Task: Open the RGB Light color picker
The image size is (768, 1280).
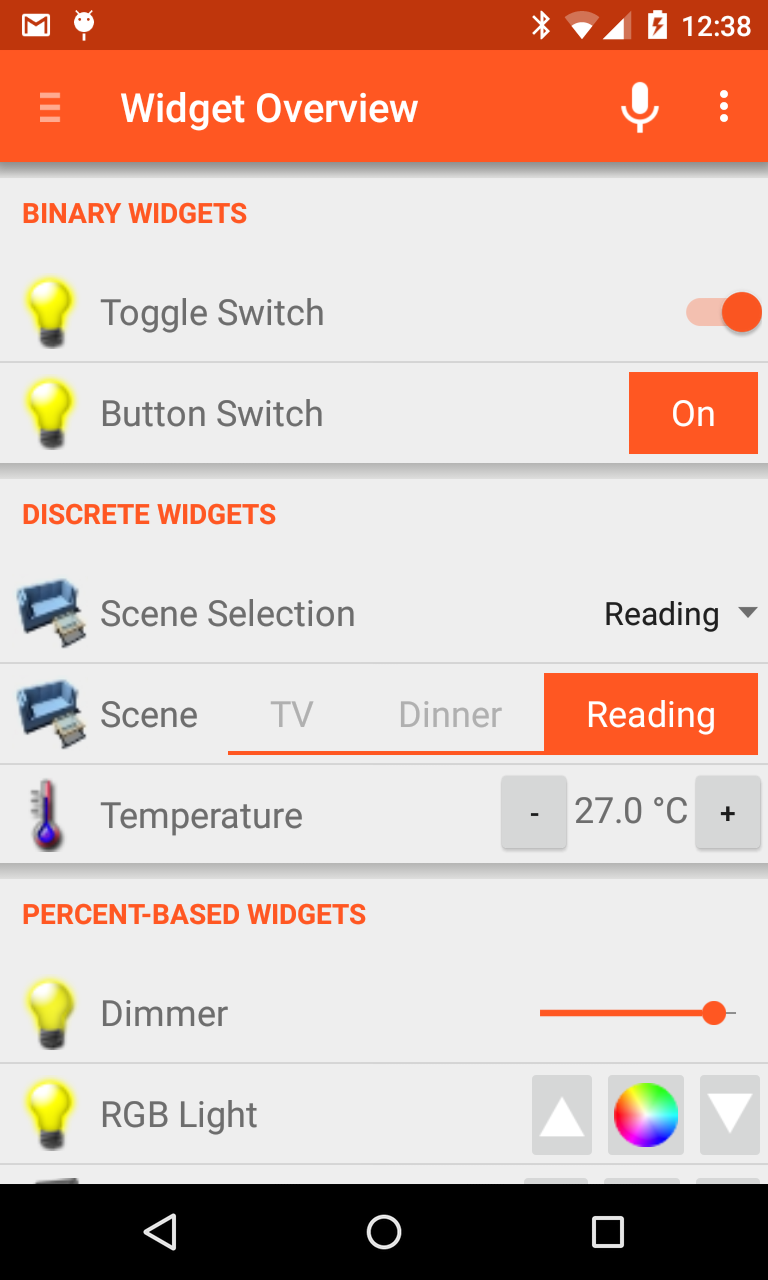Action: tap(646, 1115)
